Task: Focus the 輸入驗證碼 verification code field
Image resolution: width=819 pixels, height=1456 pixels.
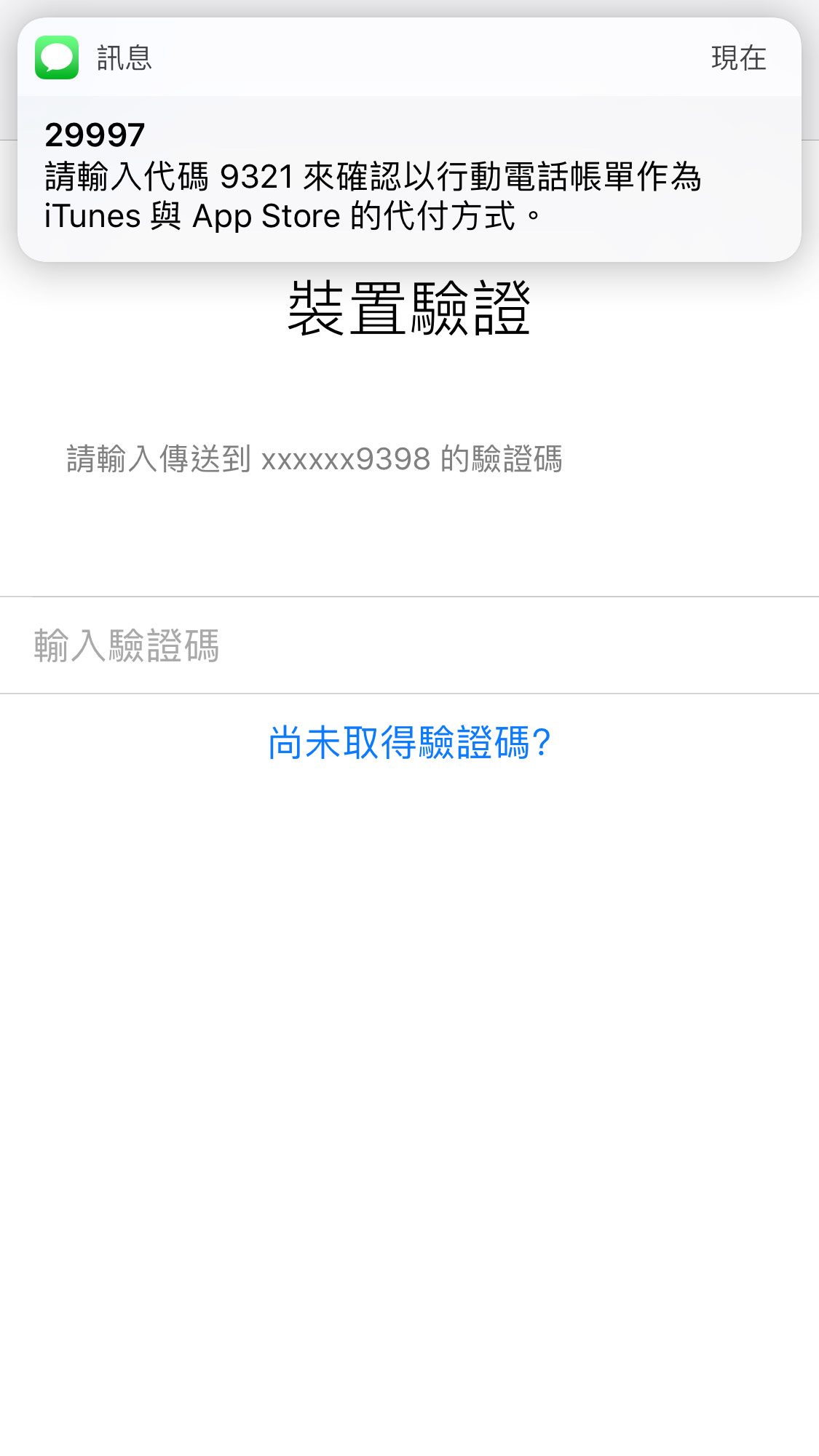Action: [x=409, y=645]
